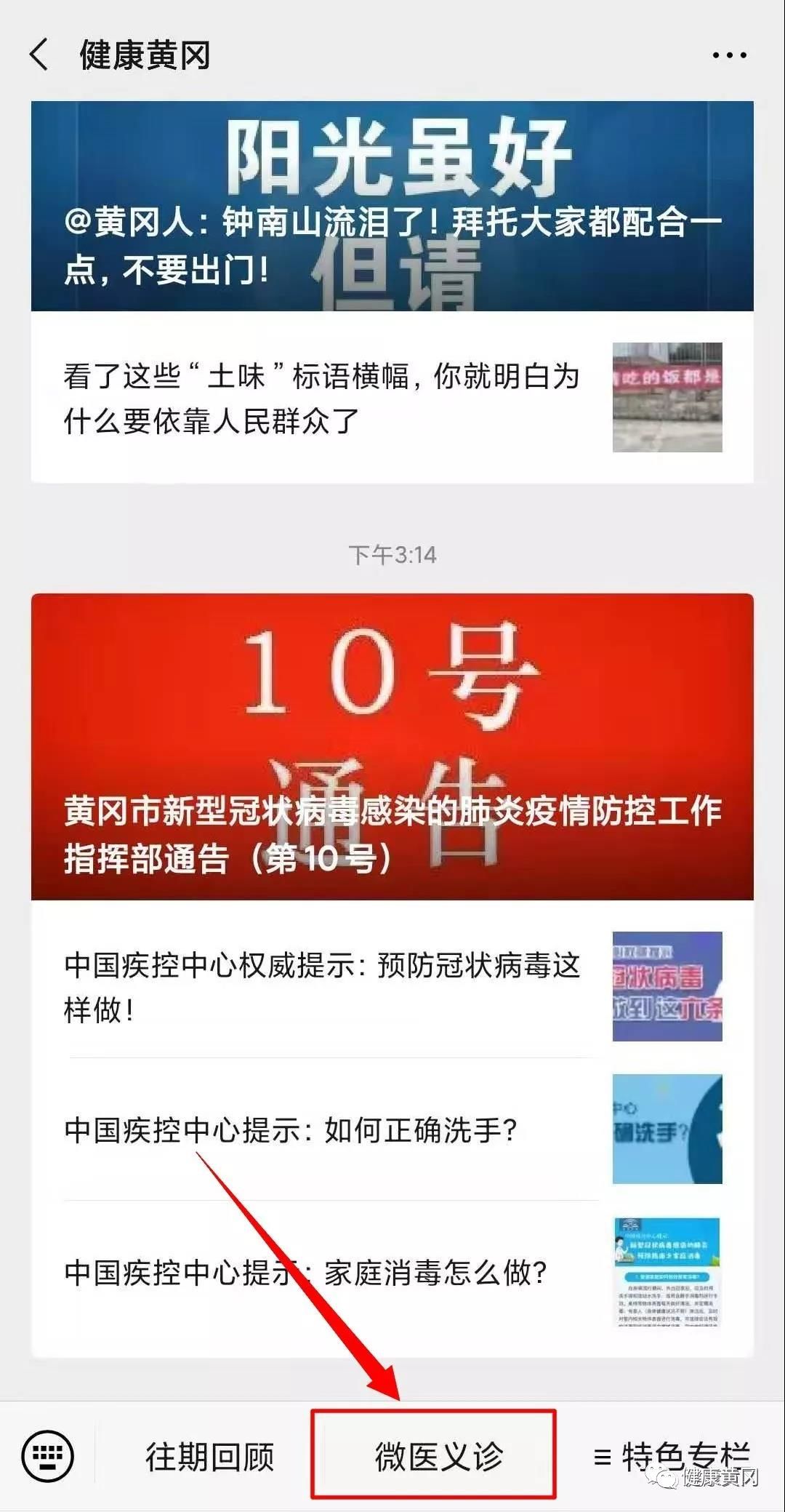Expand the 特色专栏 menu
The width and height of the screenshot is (785, 1512).
pyautogui.click(x=672, y=1456)
